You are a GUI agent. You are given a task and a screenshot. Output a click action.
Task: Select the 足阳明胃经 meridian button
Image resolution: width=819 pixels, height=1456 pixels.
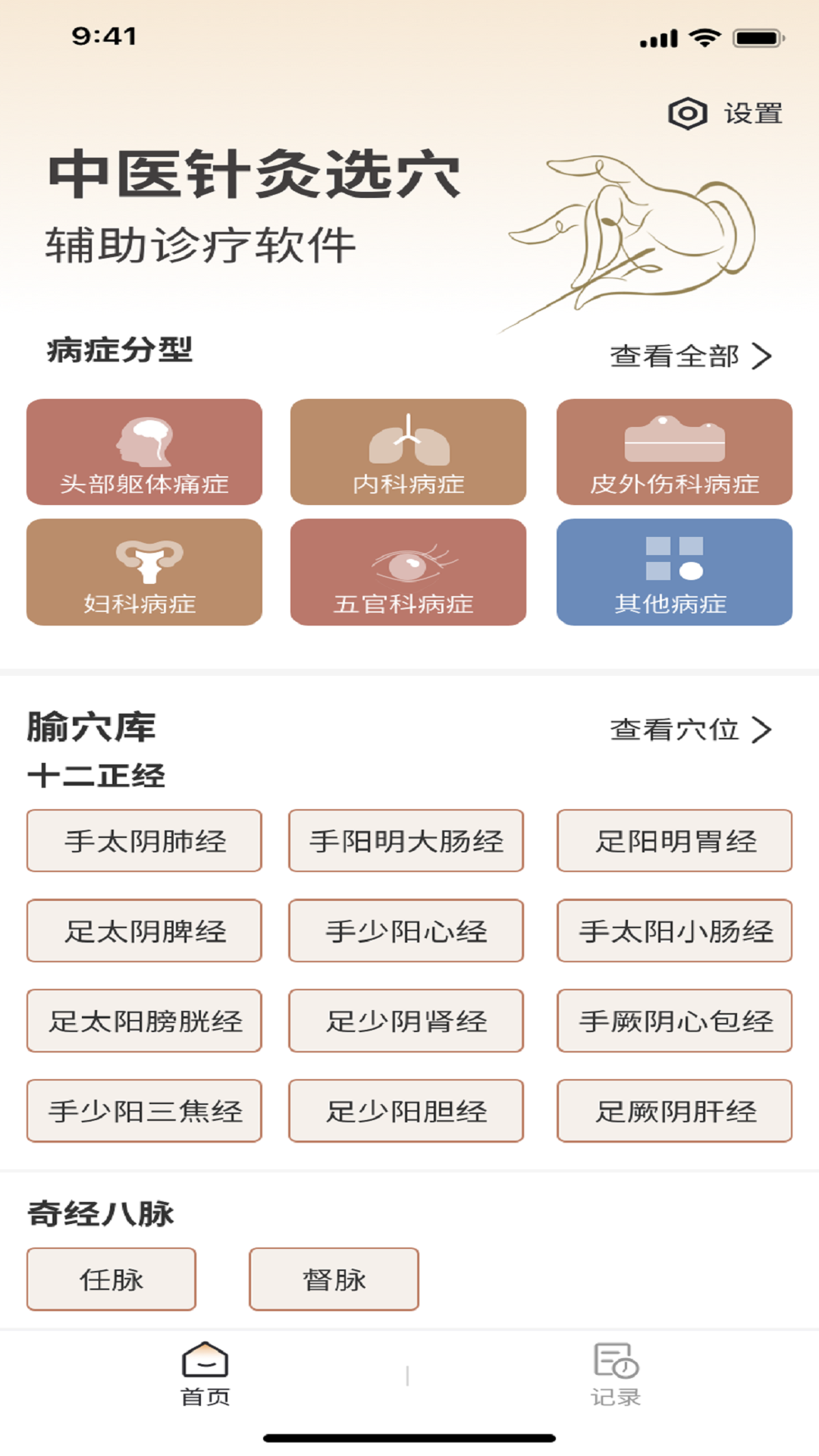pos(673,840)
